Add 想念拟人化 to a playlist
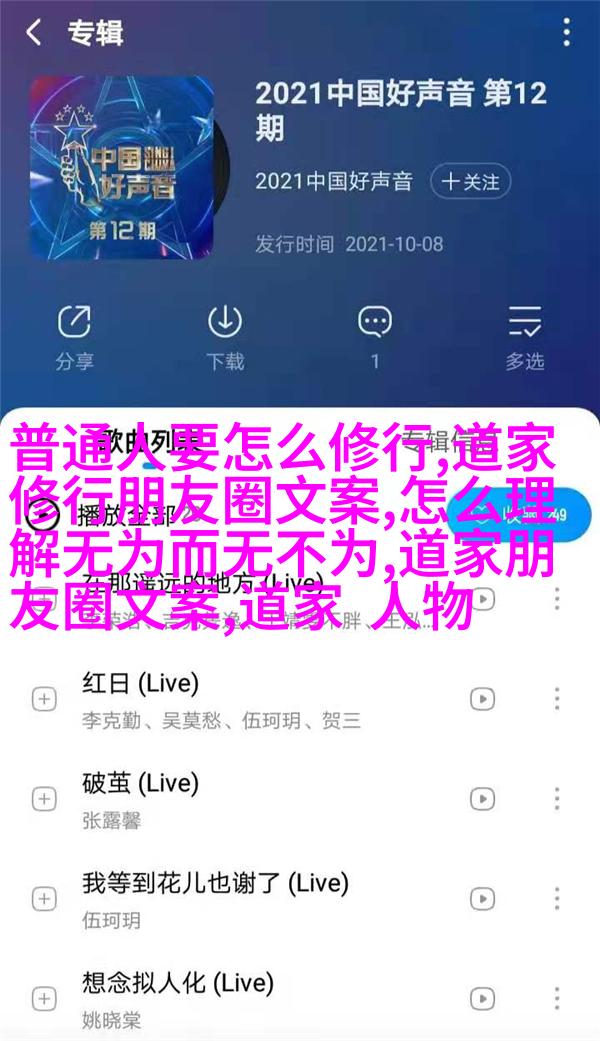The image size is (600, 1041). (x=43, y=999)
